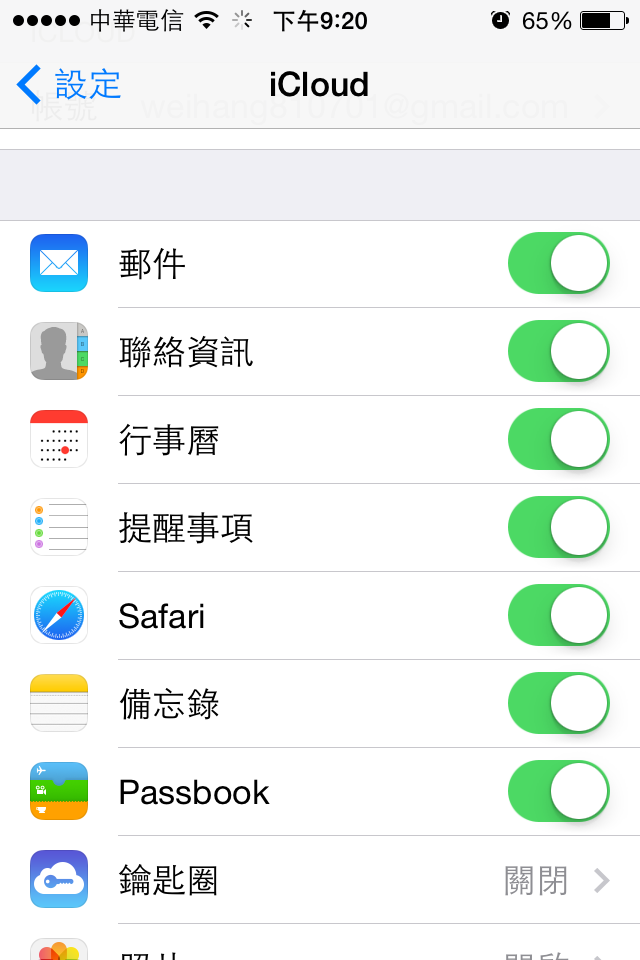The image size is (640, 960).
Task: Toggle the 備忘錄 switch
Action: click(558, 704)
